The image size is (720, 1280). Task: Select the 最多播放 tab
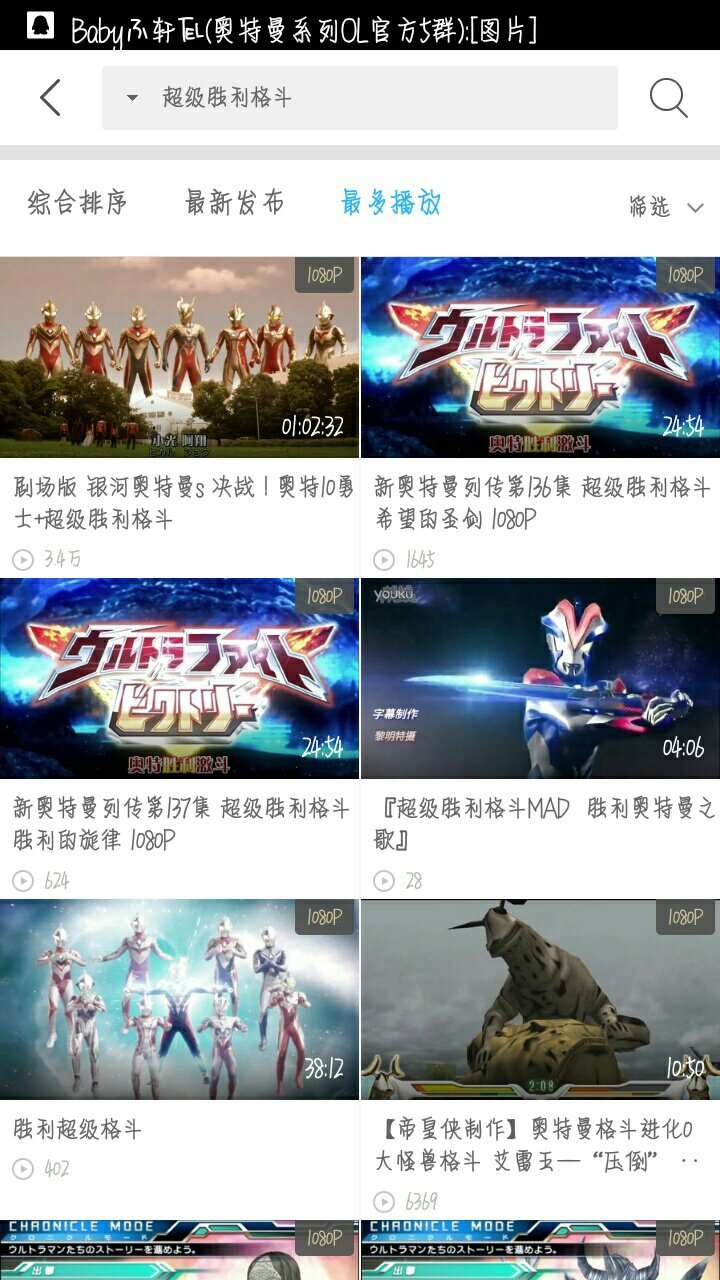[x=391, y=204]
